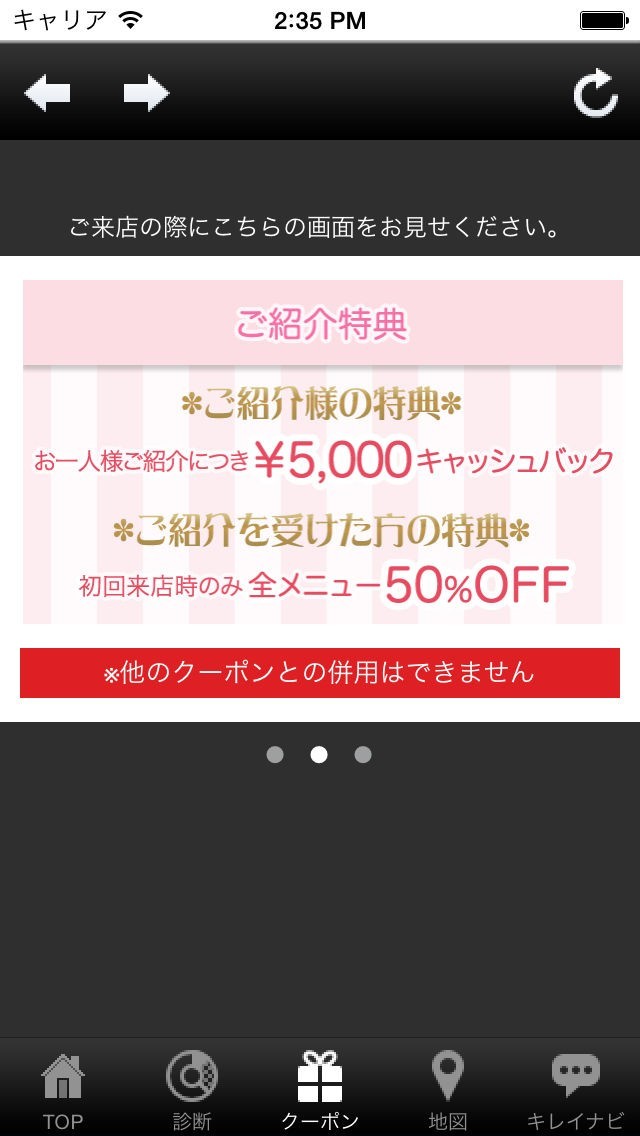This screenshot has width=640, height=1136.
Task: Go back with the left arrow
Action: pyautogui.click(x=47, y=95)
